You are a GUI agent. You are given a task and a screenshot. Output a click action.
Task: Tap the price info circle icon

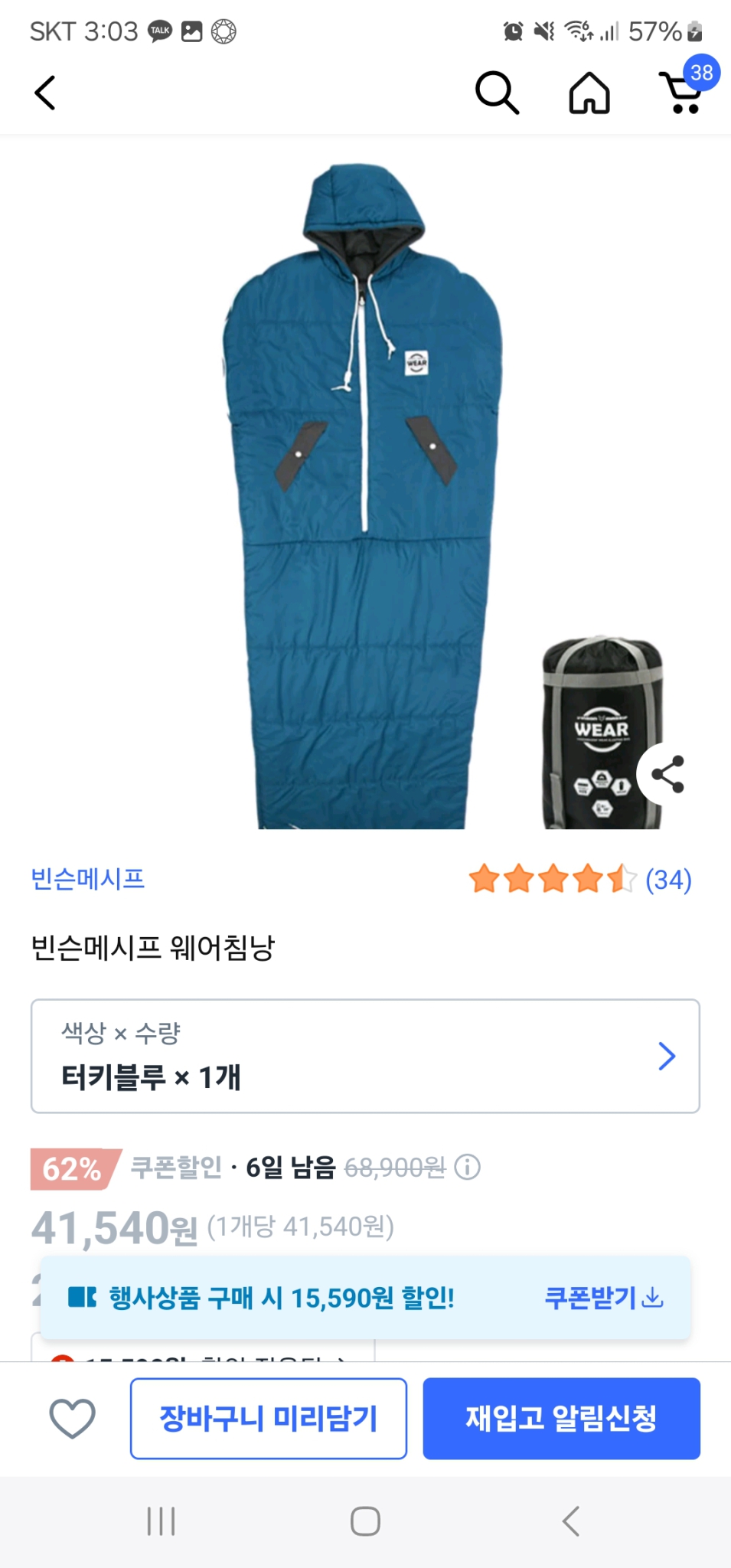click(466, 1167)
